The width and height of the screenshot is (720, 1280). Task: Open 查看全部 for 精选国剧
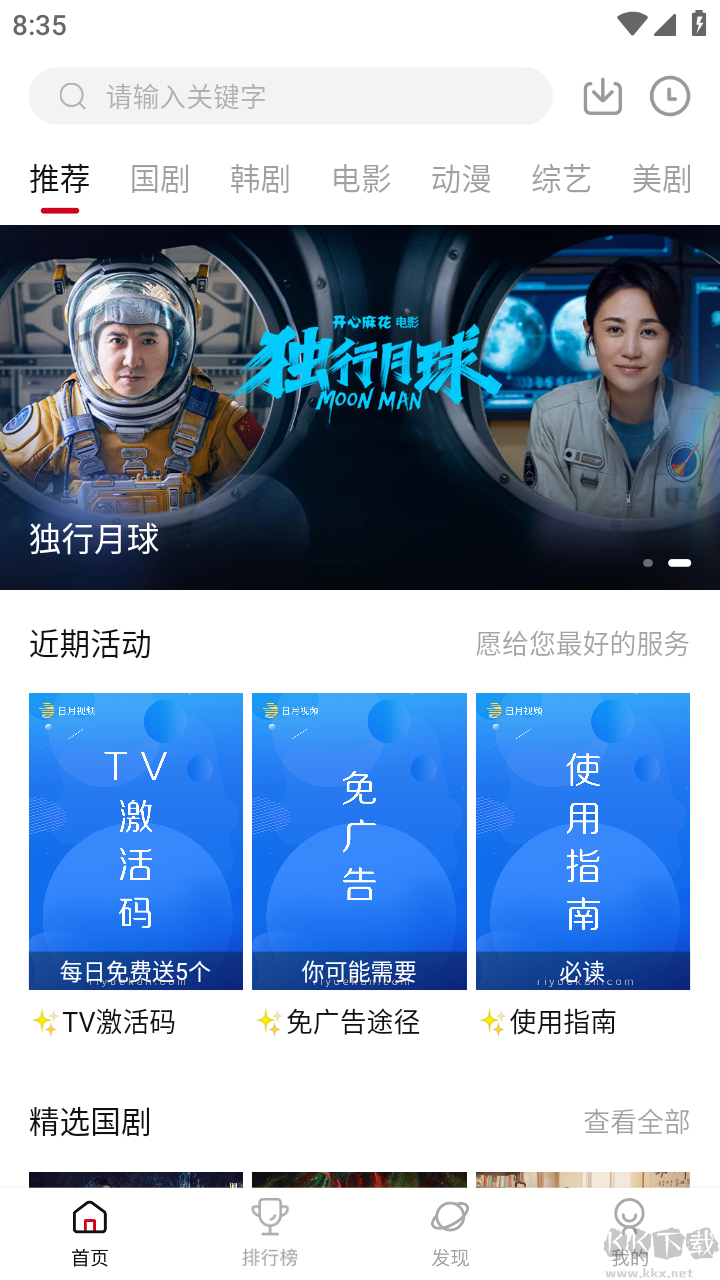tap(636, 1122)
